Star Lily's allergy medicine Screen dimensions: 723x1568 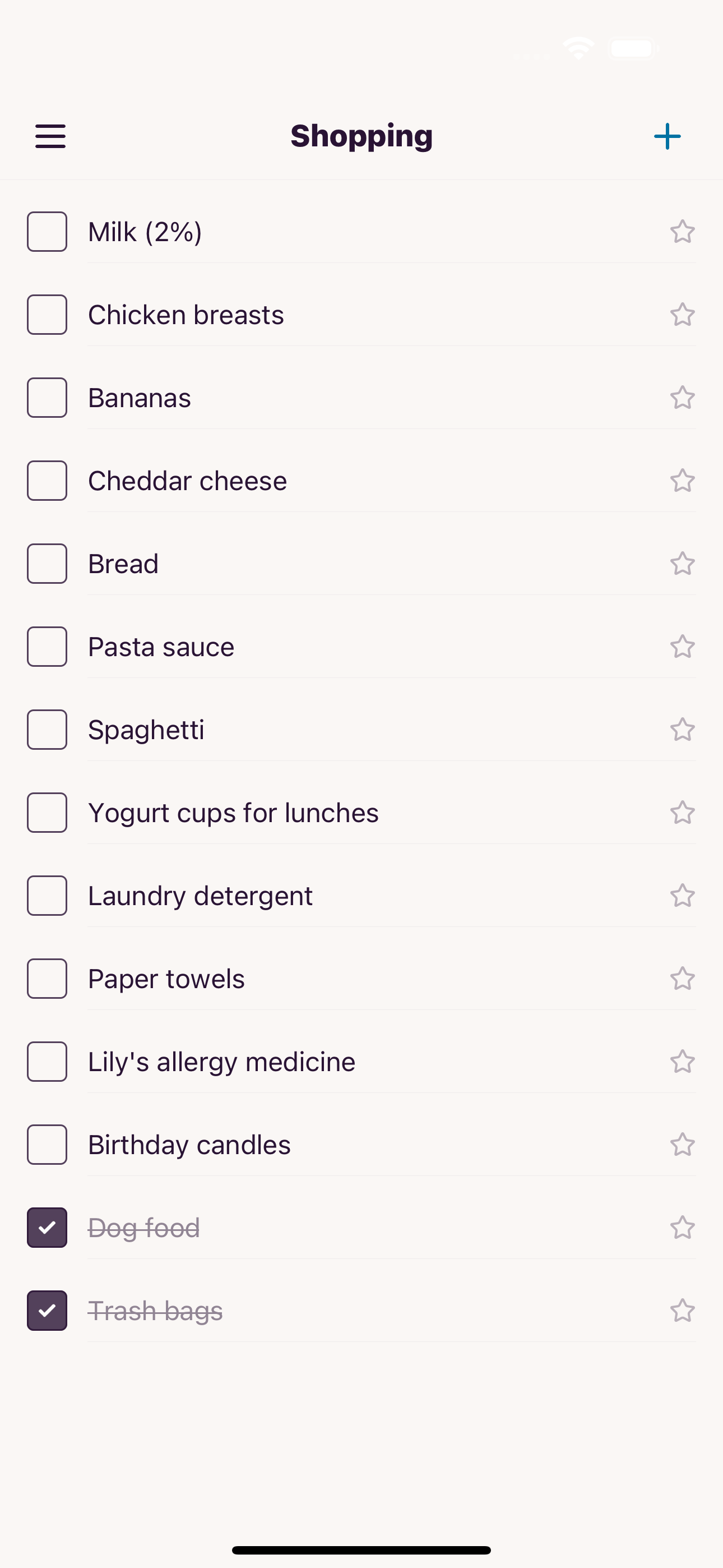pyautogui.click(x=683, y=1062)
